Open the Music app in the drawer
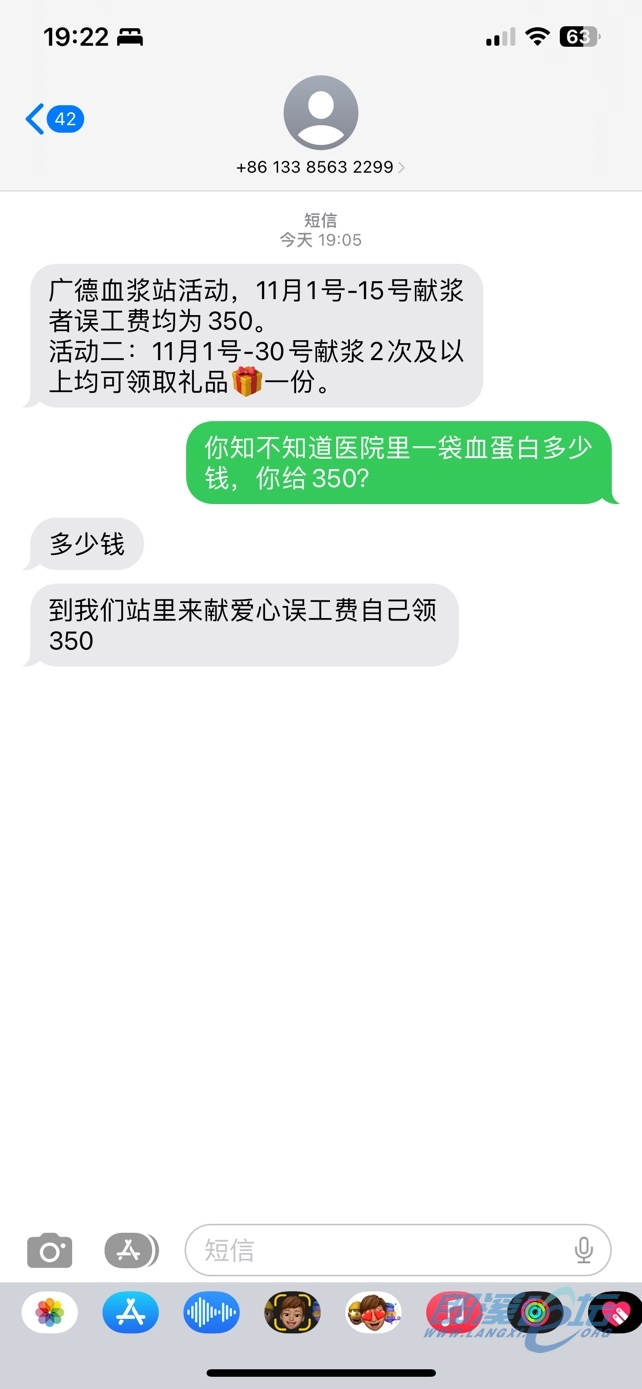 pos(454,1312)
